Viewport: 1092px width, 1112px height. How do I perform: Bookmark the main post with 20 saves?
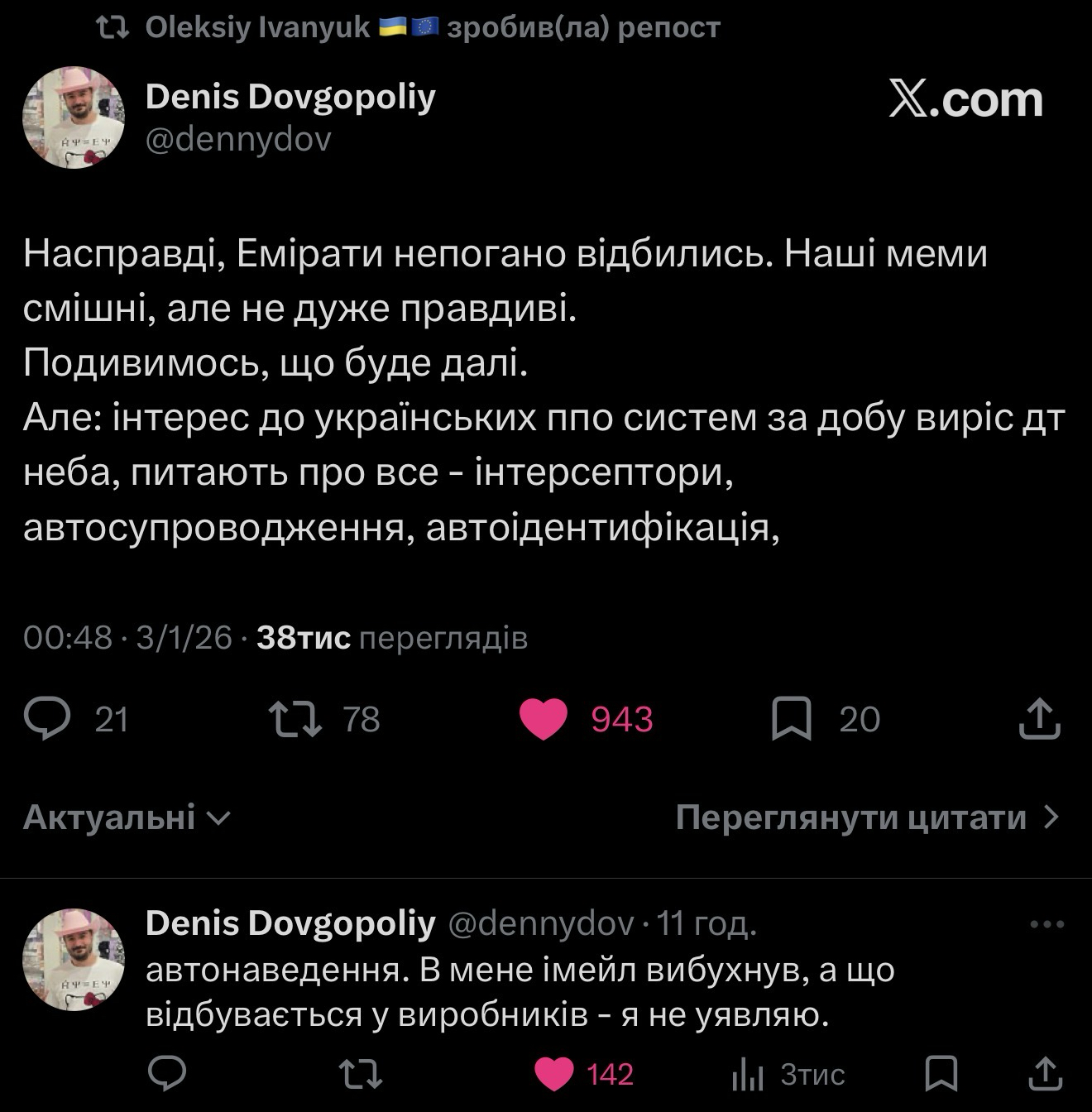791,718
